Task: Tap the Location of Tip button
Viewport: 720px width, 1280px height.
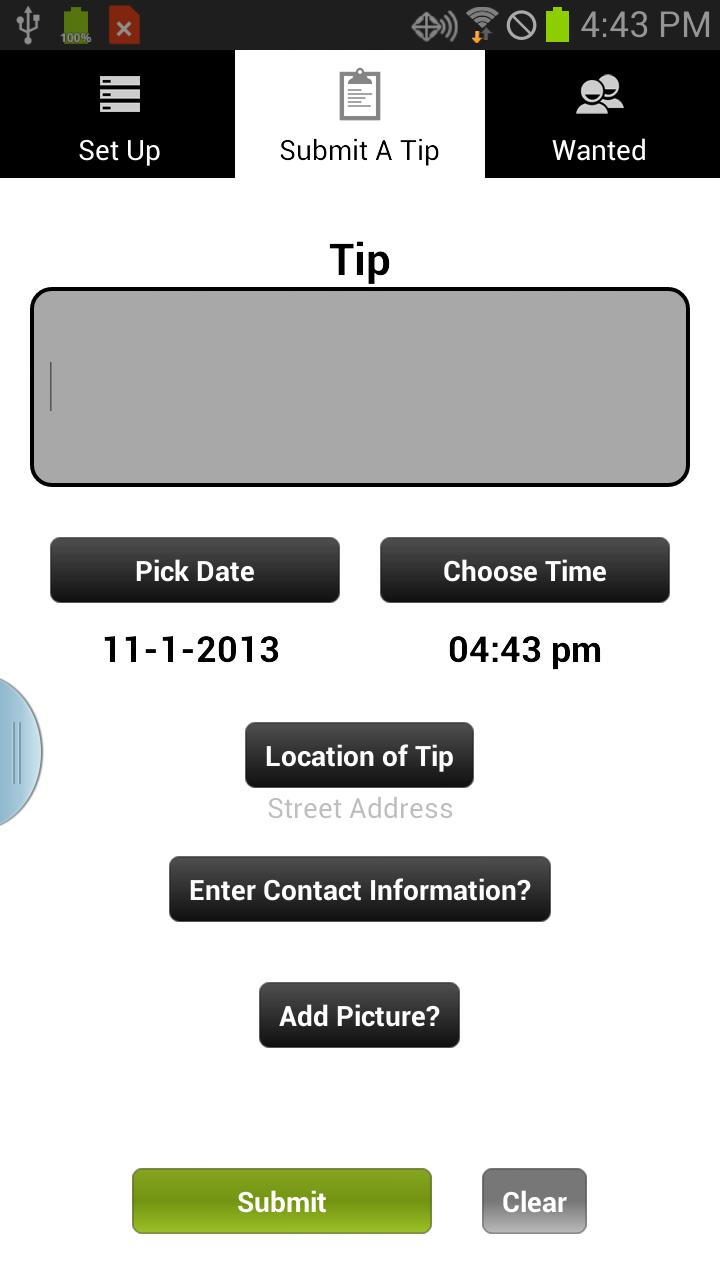Action: [359, 756]
